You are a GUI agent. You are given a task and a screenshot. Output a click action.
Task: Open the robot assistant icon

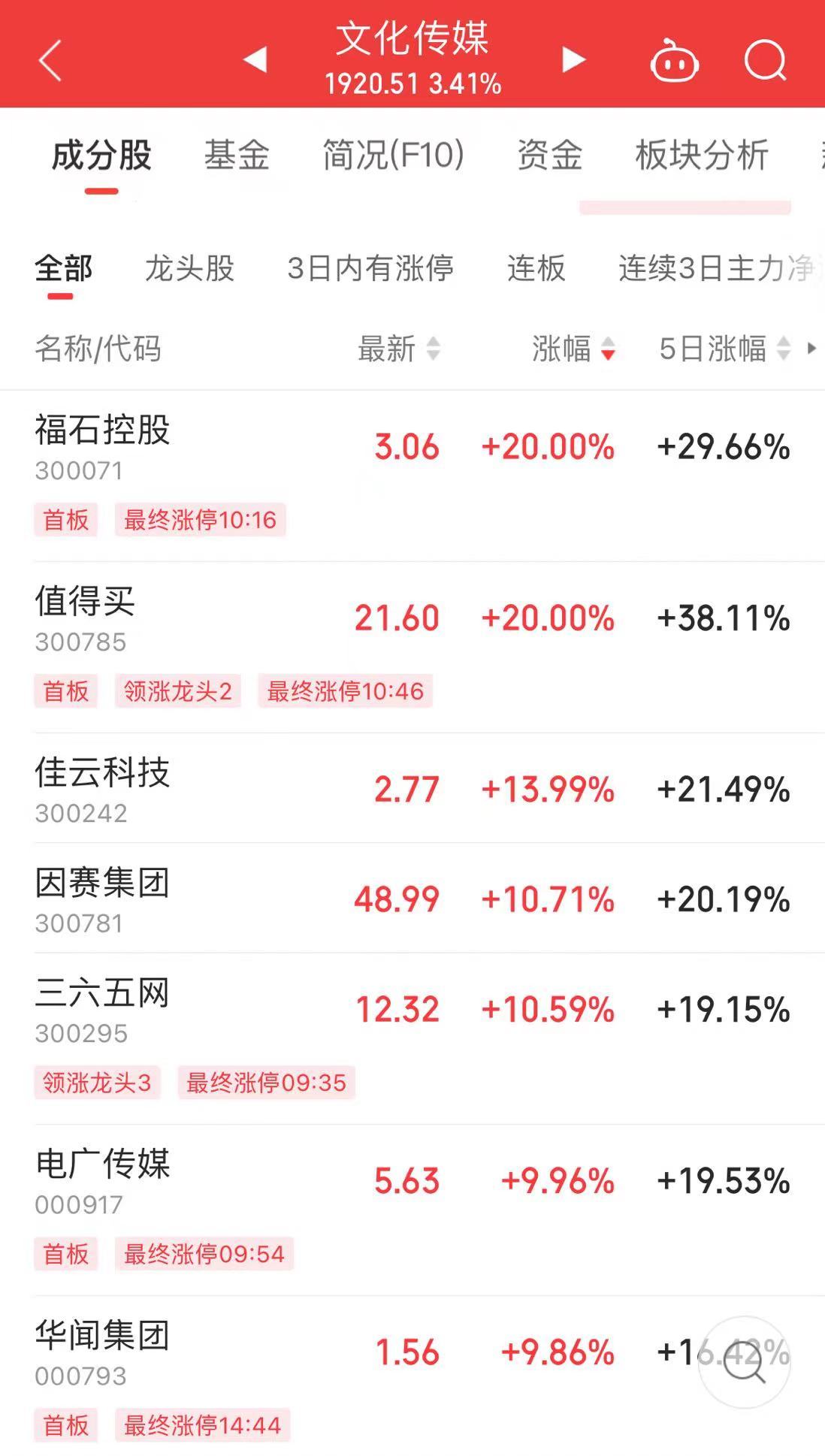tap(674, 60)
